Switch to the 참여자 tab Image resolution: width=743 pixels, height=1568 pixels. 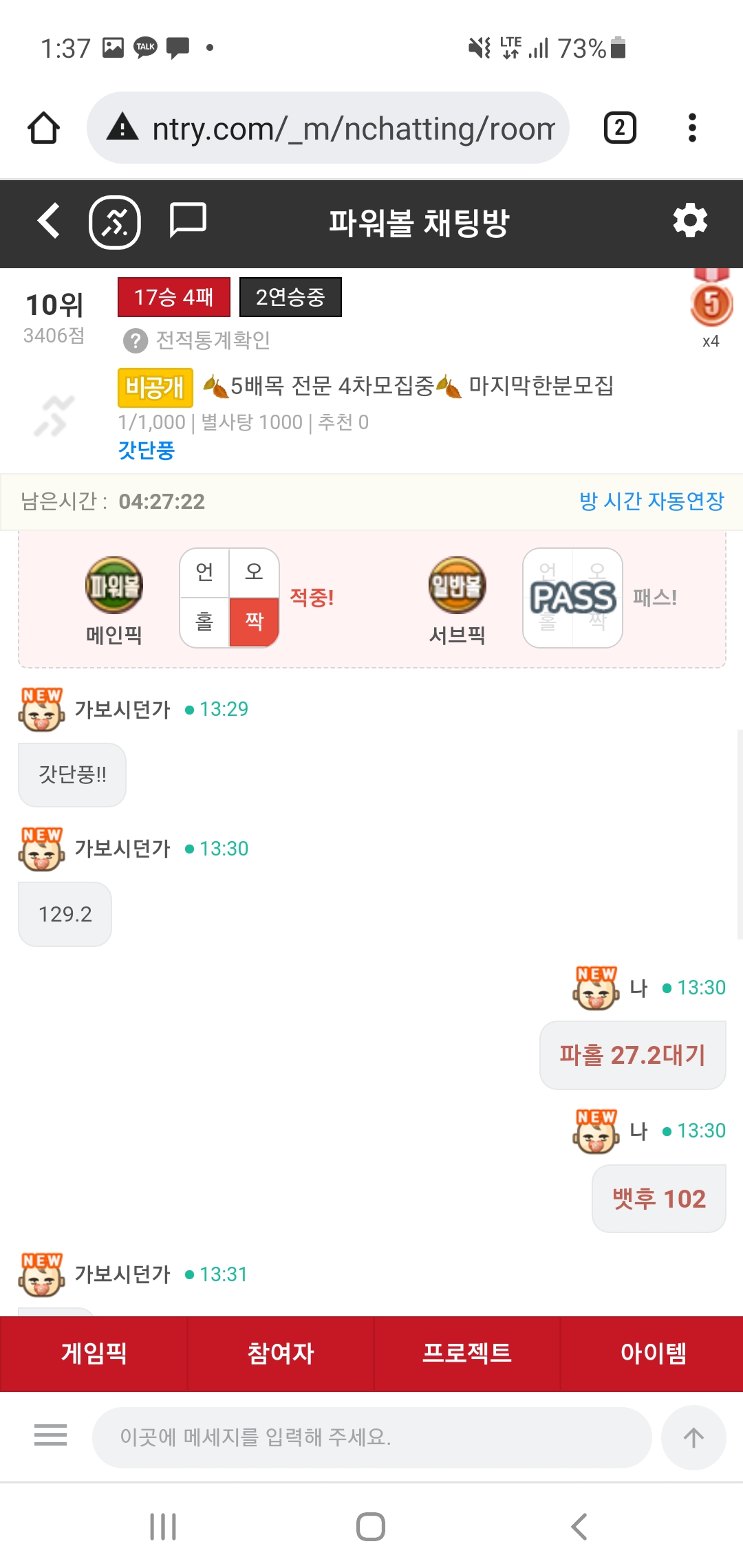click(x=280, y=1353)
